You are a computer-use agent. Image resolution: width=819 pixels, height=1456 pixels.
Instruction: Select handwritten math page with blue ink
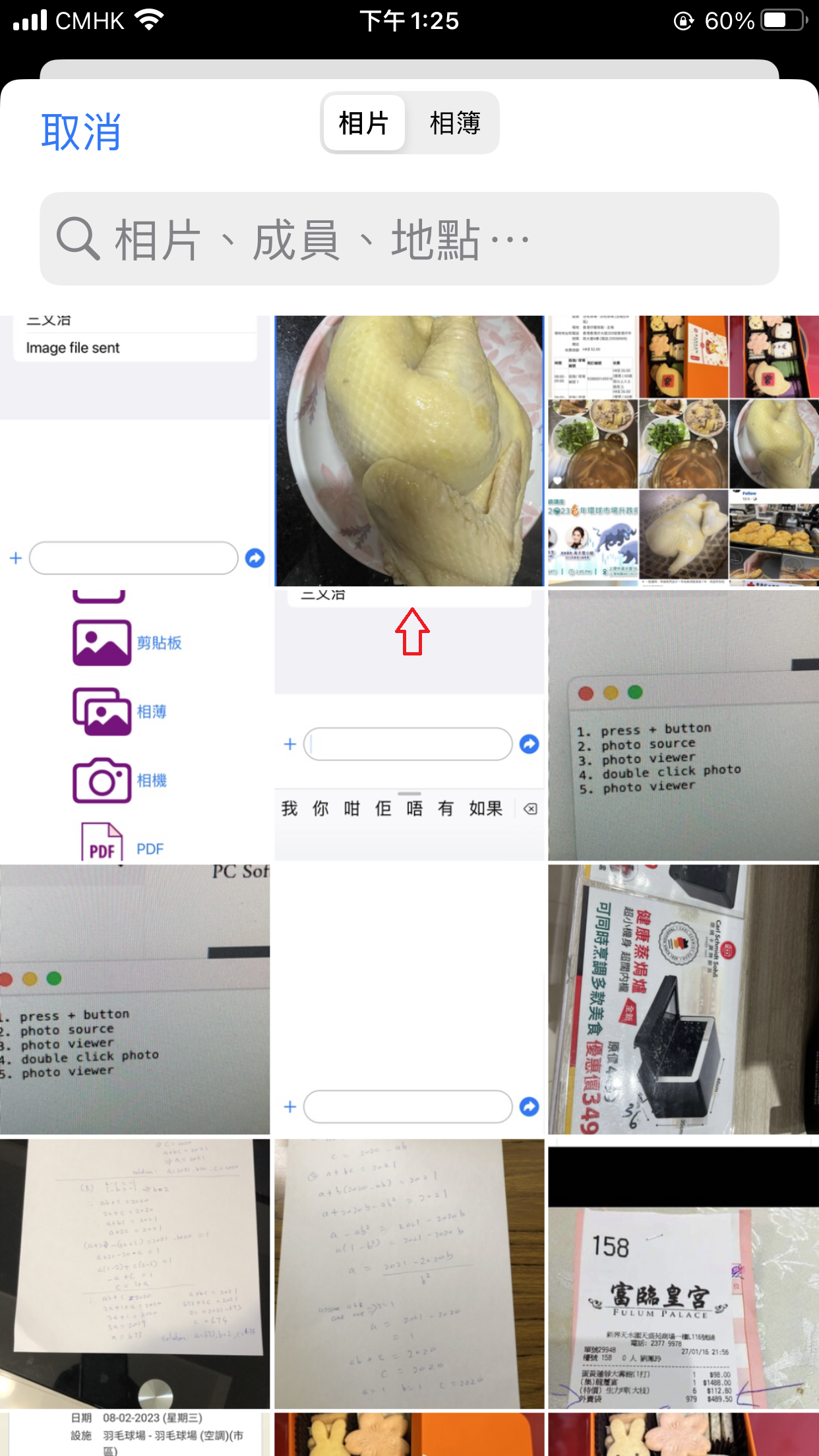135,1273
